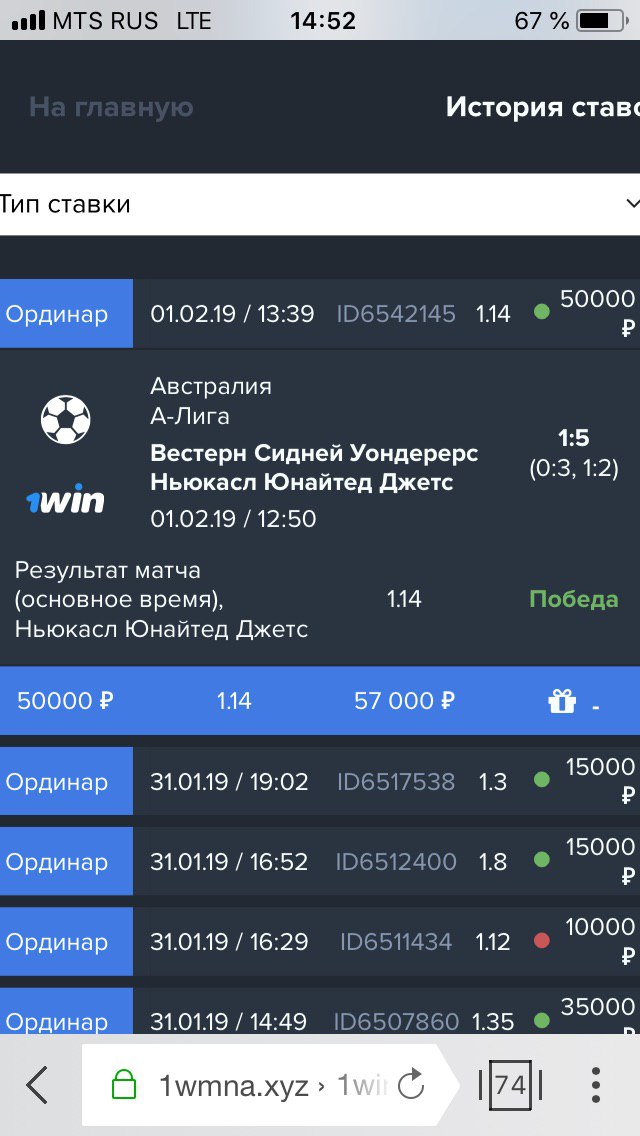Open the browser overflow menu
The image size is (640, 1136).
pyautogui.click(x=596, y=1085)
